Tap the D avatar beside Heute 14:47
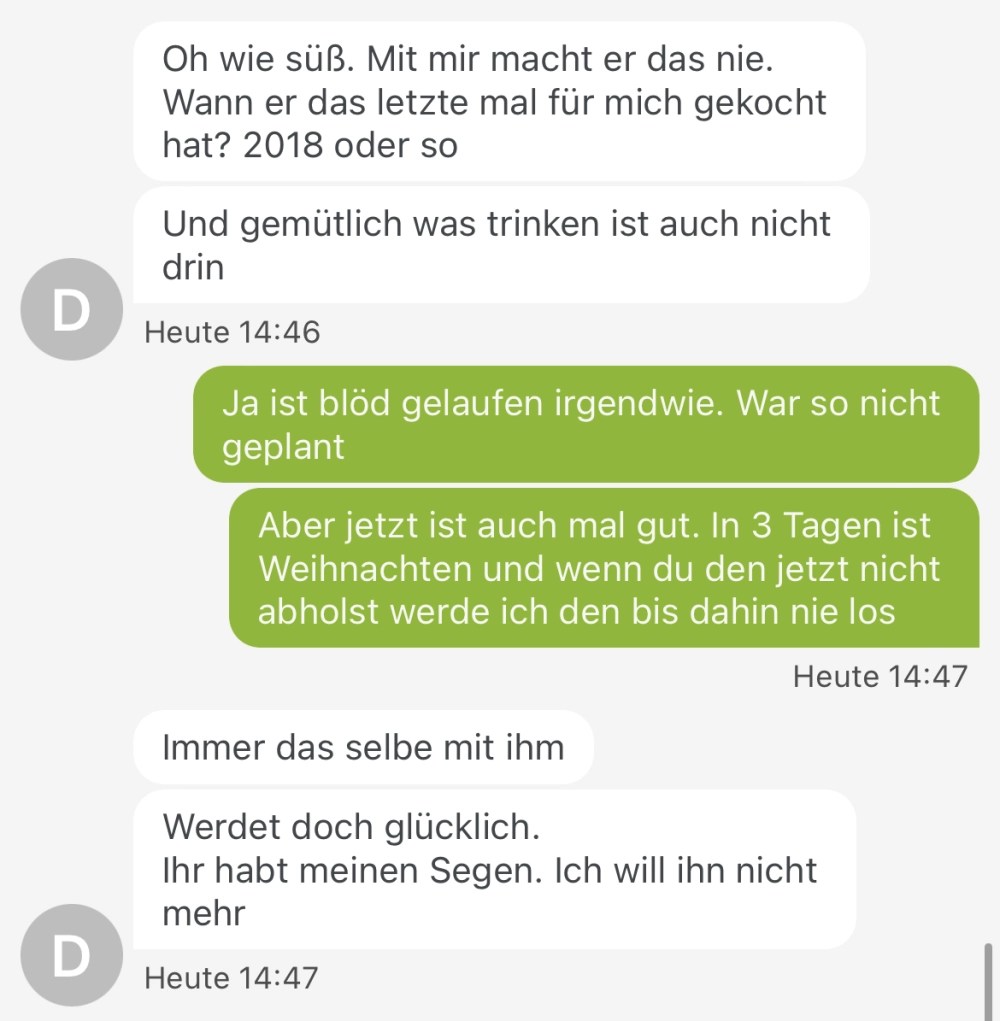The height and width of the screenshot is (1021, 1000). pos(71,955)
